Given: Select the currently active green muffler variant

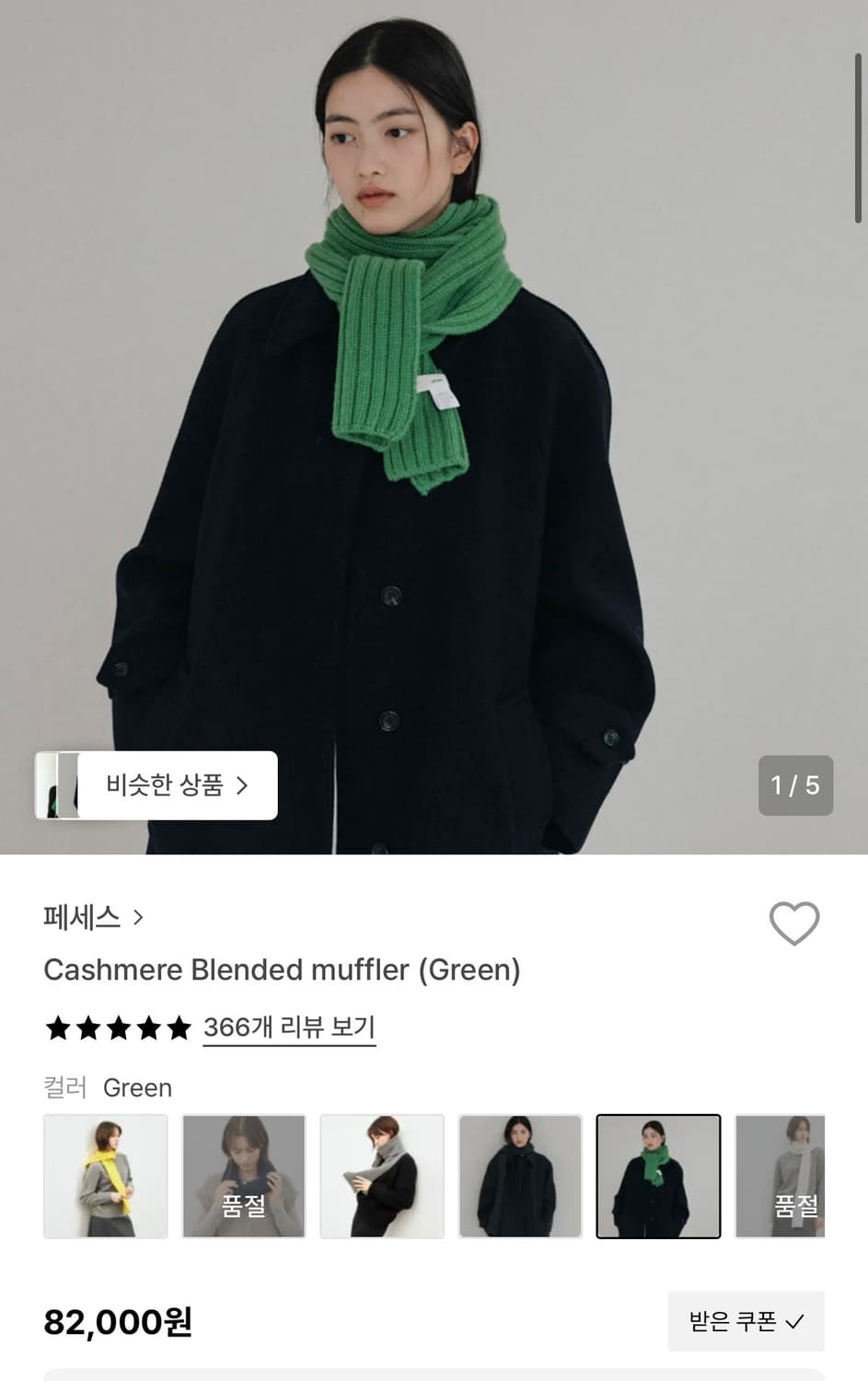Looking at the screenshot, I should (658, 1177).
